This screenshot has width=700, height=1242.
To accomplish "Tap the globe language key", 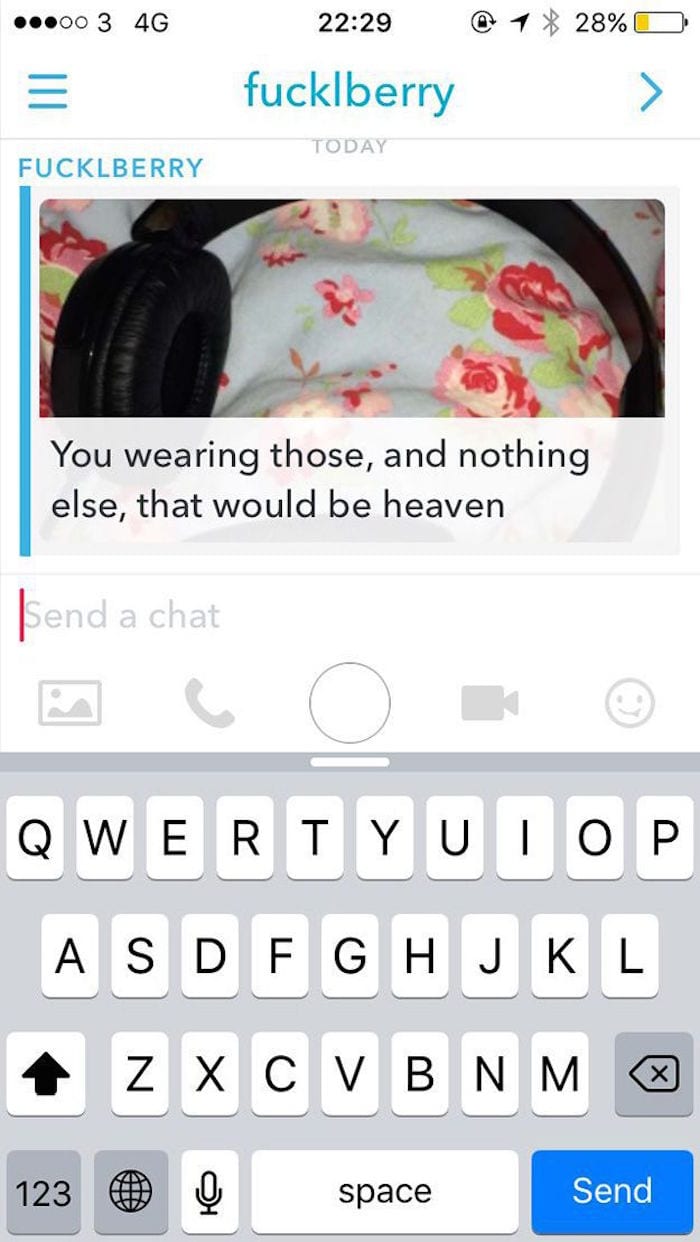I will [131, 1191].
